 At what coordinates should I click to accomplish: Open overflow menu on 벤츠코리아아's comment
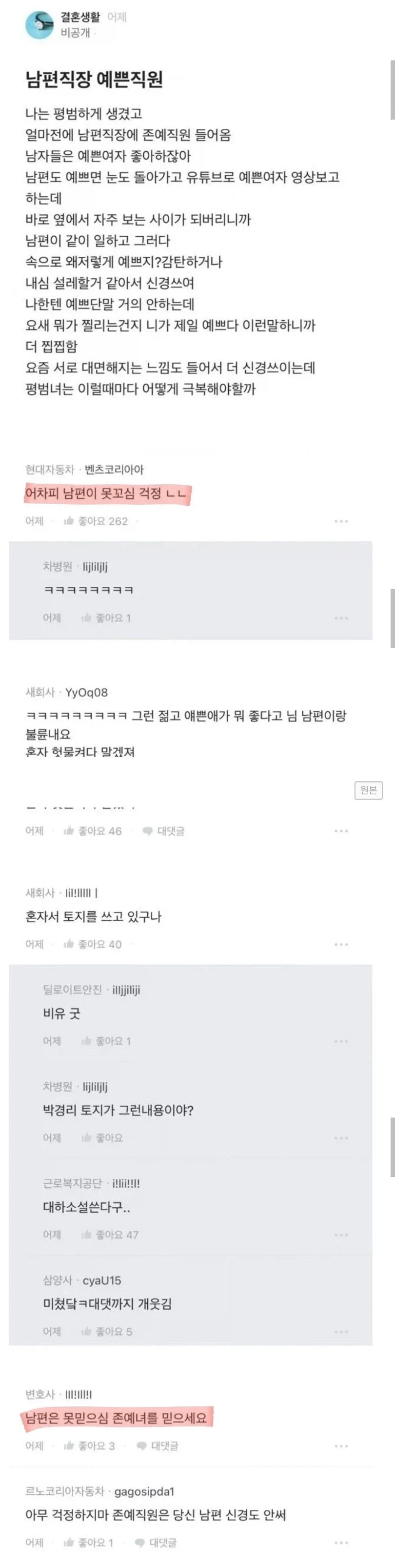tap(341, 521)
